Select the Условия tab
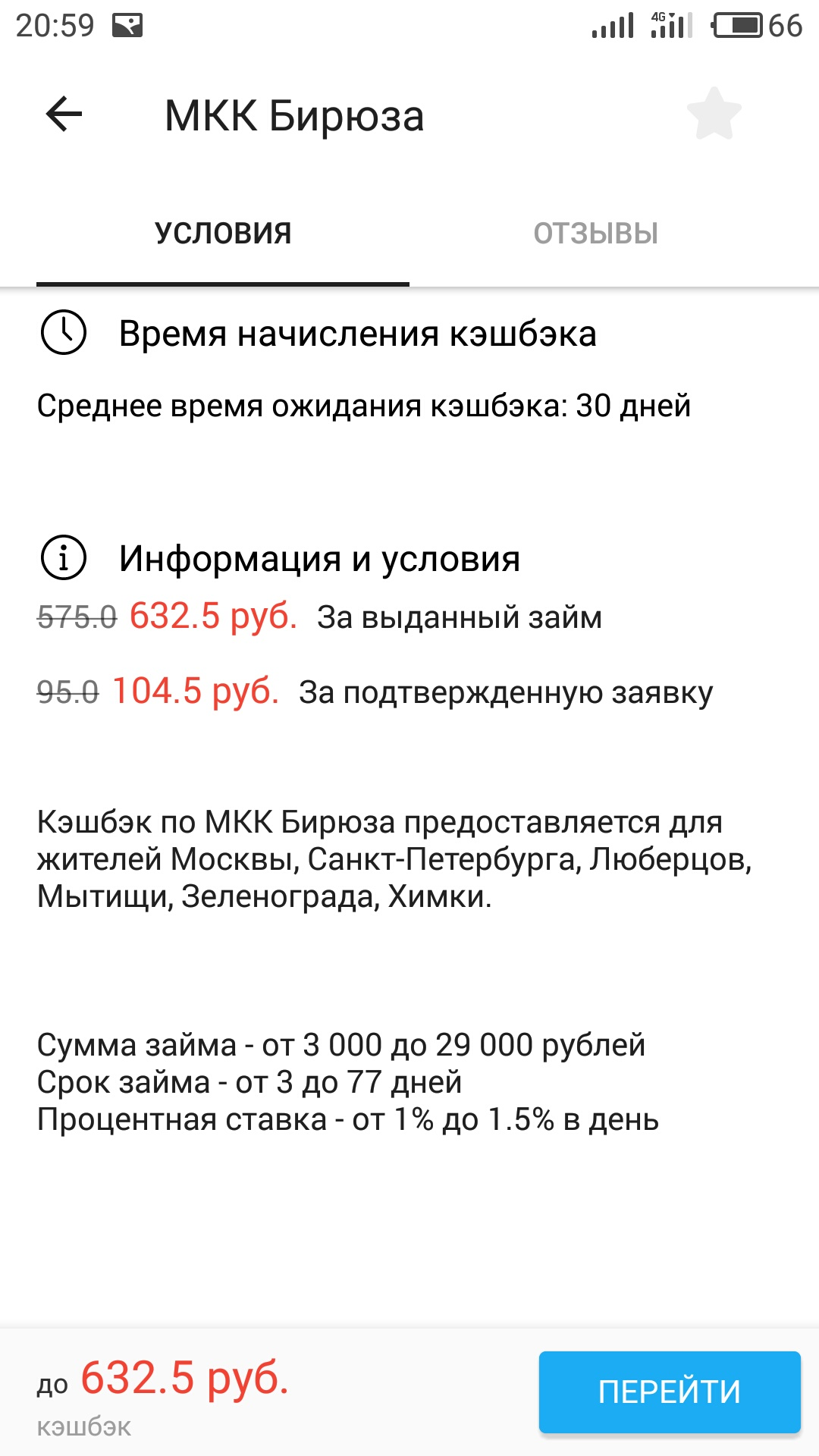The width and height of the screenshot is (819, 1456). coord(223,234)
